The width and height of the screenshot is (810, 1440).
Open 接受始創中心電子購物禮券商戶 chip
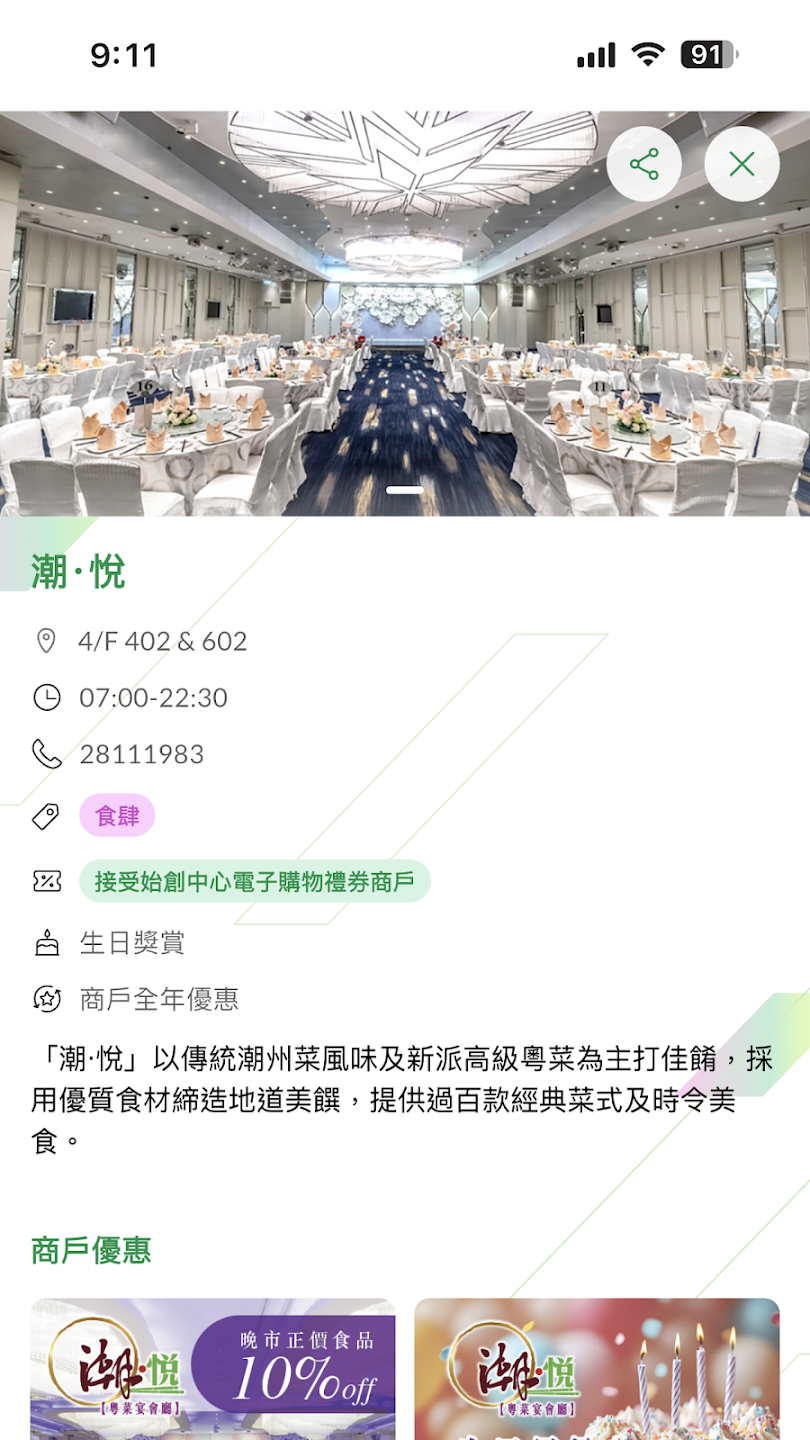254,881
